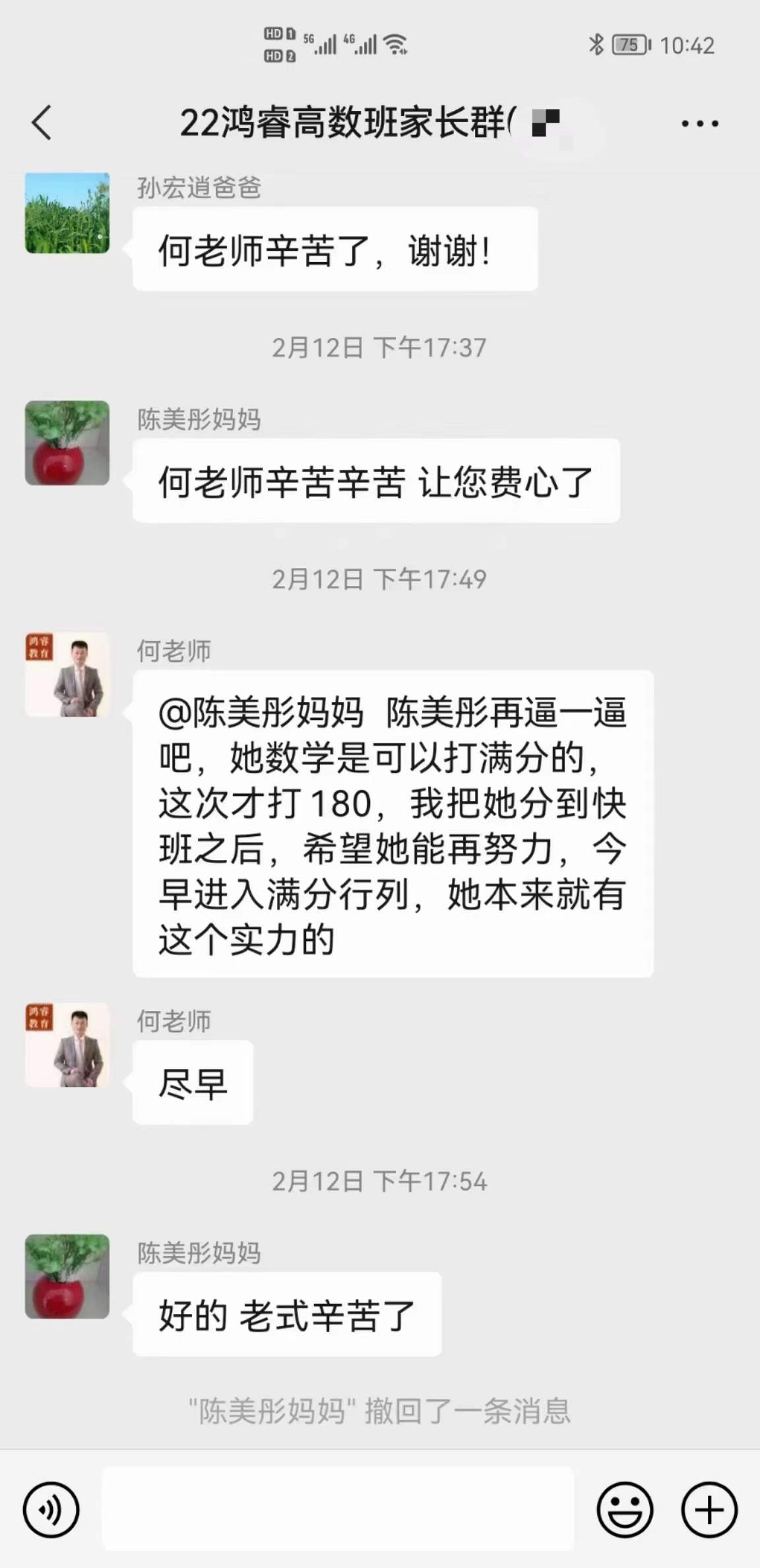Open the group chat overflow menu
Image resolution: width=760 pixels, height=1568 pixels.
click(699, 123)
